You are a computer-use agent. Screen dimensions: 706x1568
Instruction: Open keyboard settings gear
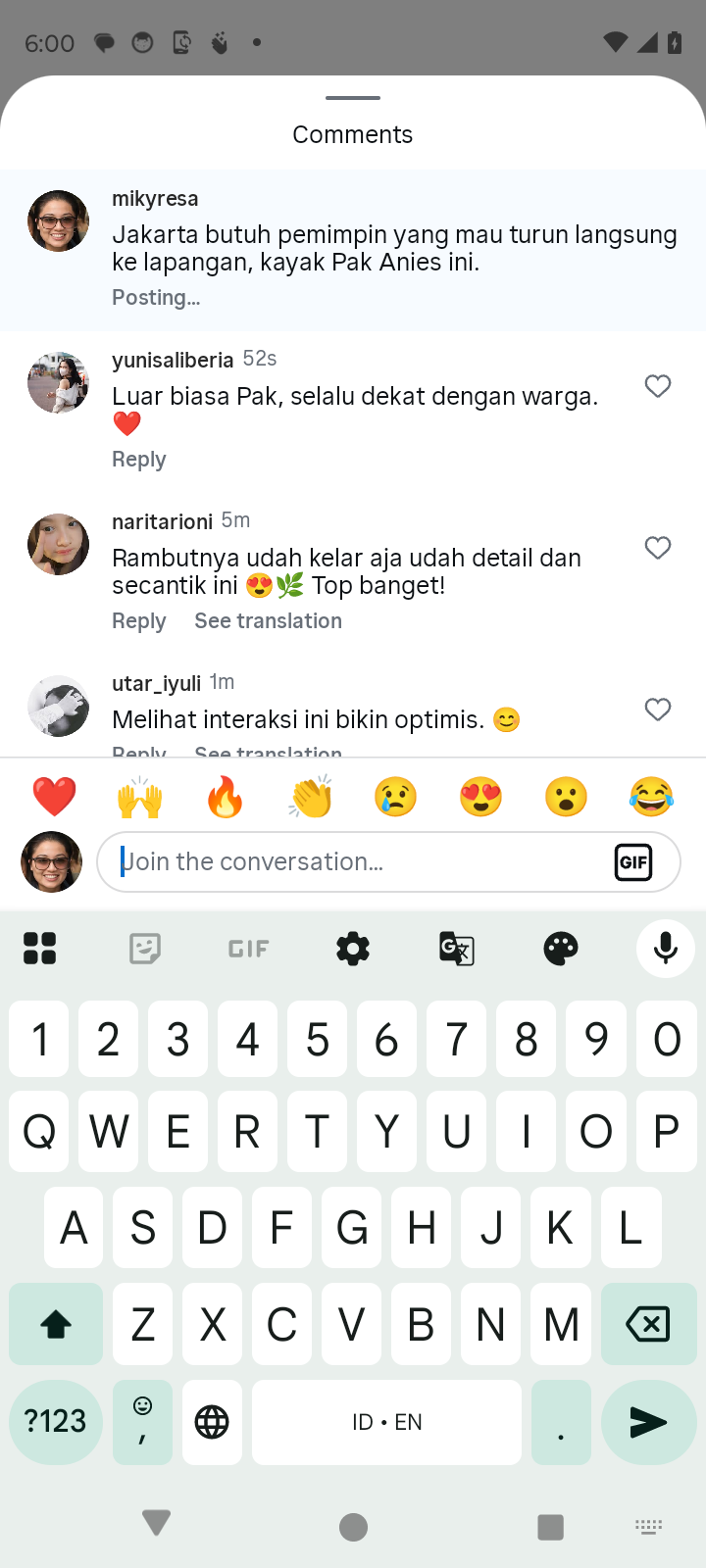click(353, 949)
